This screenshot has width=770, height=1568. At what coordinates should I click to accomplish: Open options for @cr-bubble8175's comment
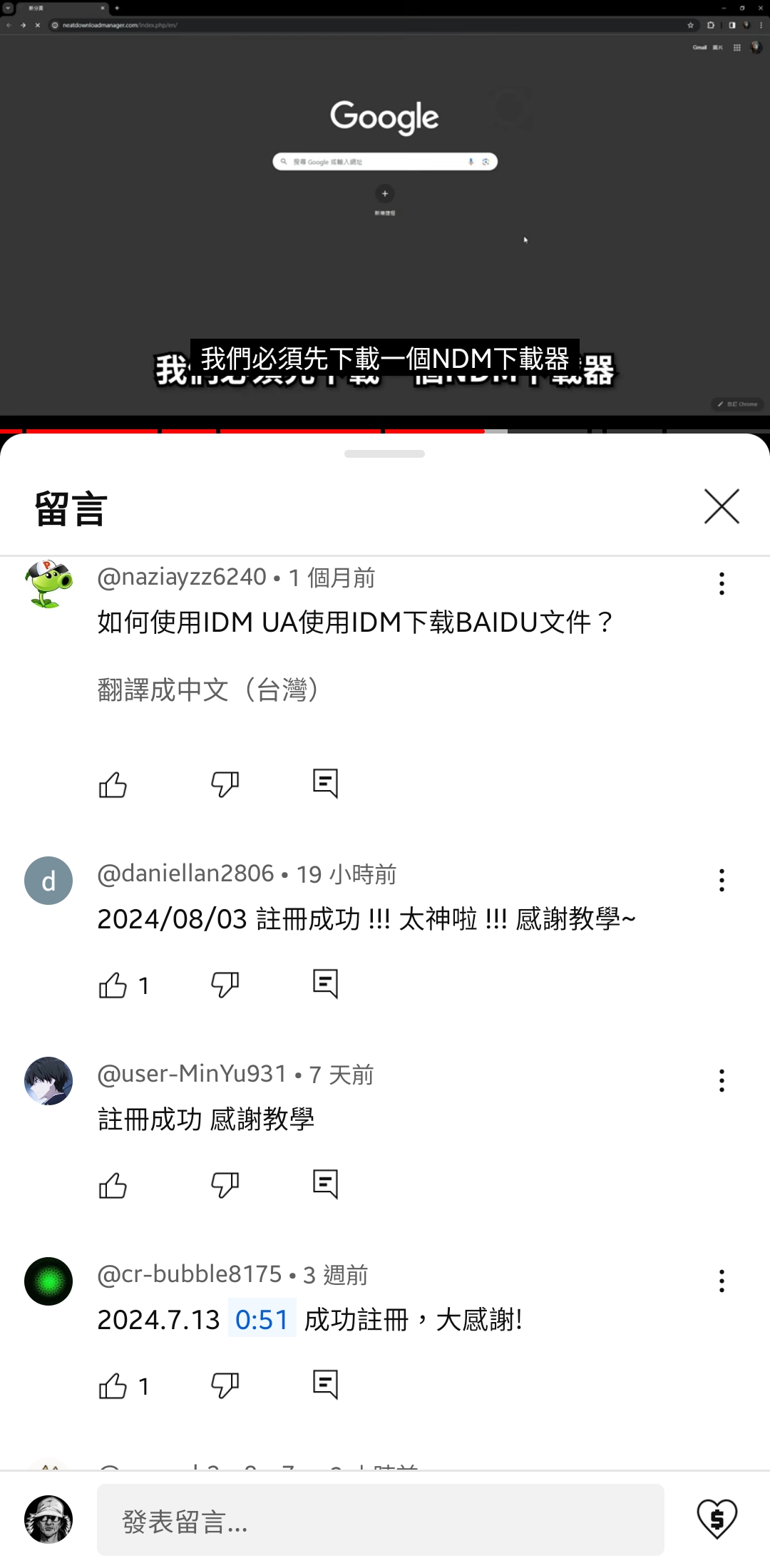pos(722,1281)
